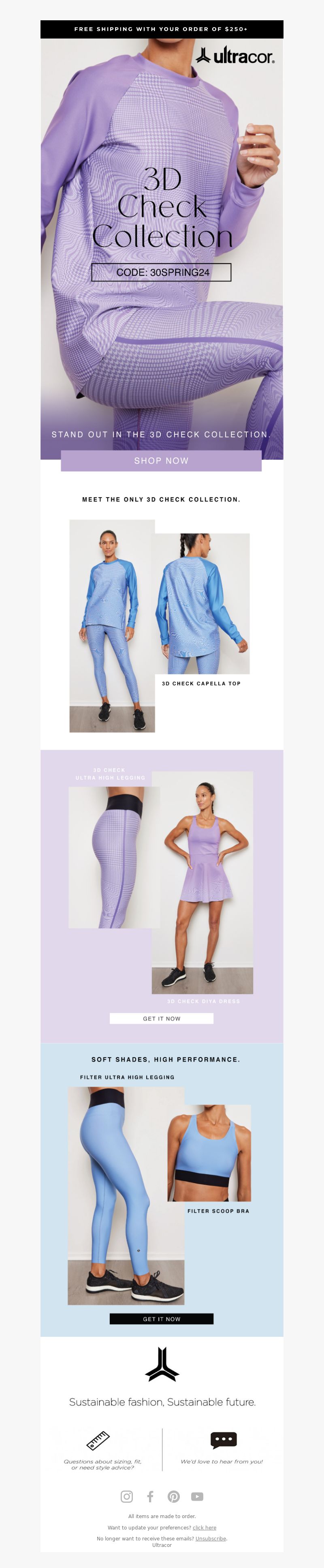Open the chat bubble feedback icon
324x1568 pixels.
coord(223,1439)
